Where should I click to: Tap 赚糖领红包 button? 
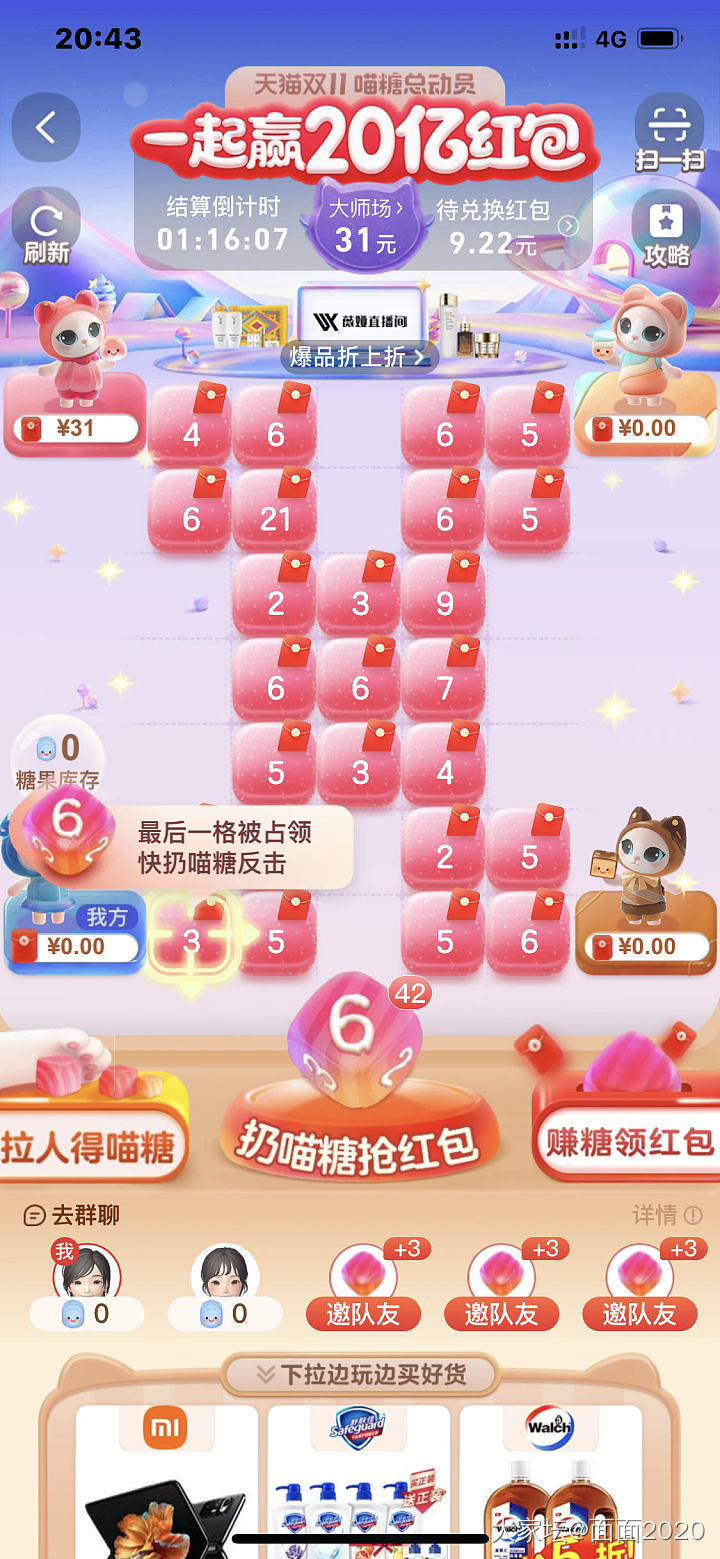pyautogui.click(x=628, y=1141)
